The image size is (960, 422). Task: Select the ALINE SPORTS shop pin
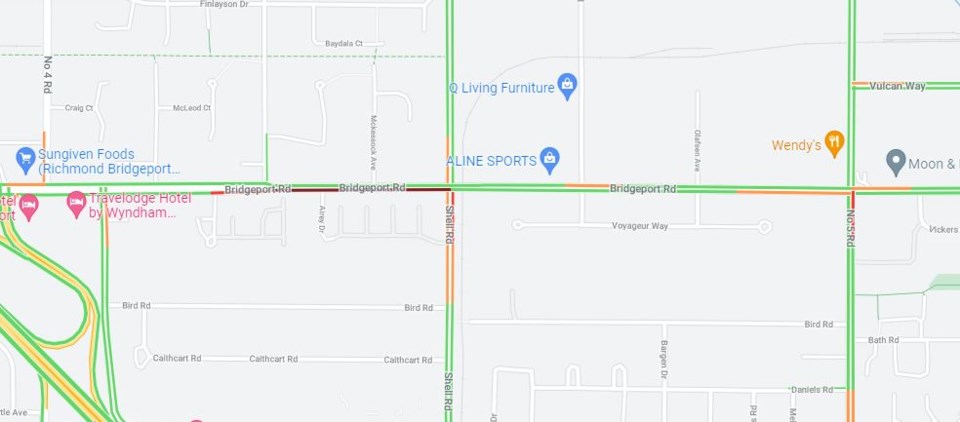(x=548, y=157)
